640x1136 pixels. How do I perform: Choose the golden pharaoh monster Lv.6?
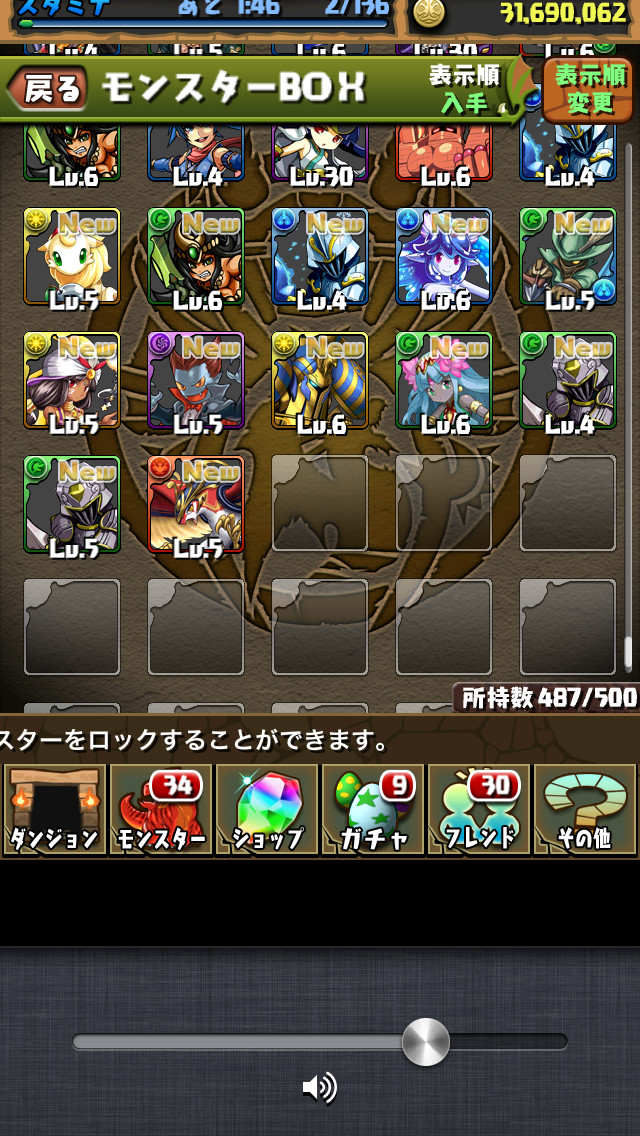click(319, 380)
